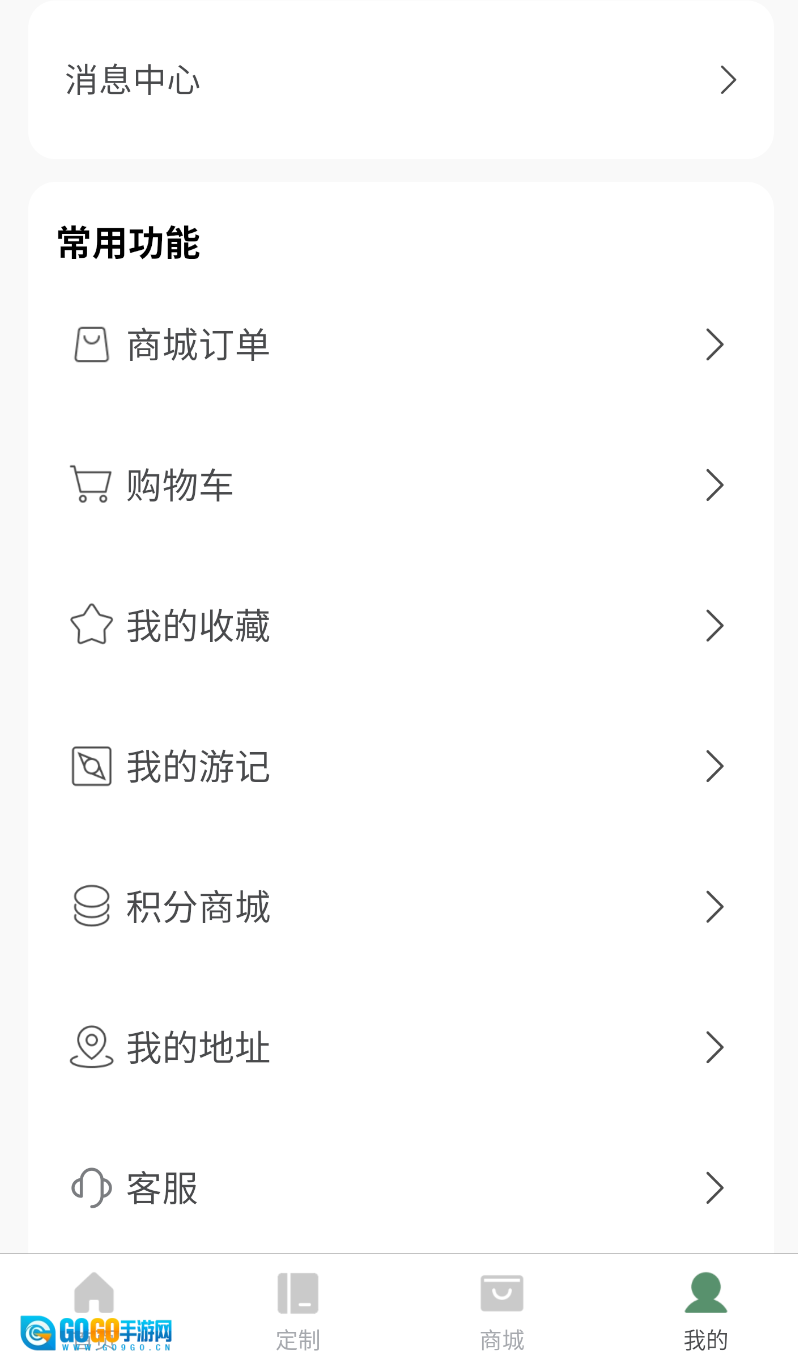The width and height of the screenshot is (798, 1361).
Task: Switch to the 定制 tab
Action: [x=297, y=1310]
